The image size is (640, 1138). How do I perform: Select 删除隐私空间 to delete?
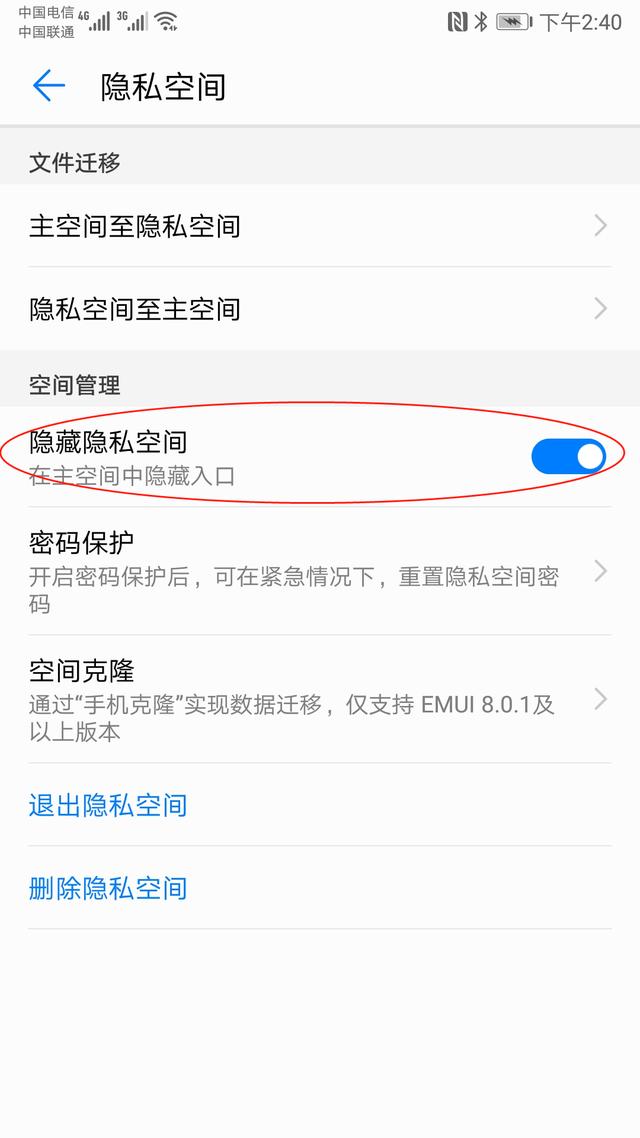click(x=108, y=888)
